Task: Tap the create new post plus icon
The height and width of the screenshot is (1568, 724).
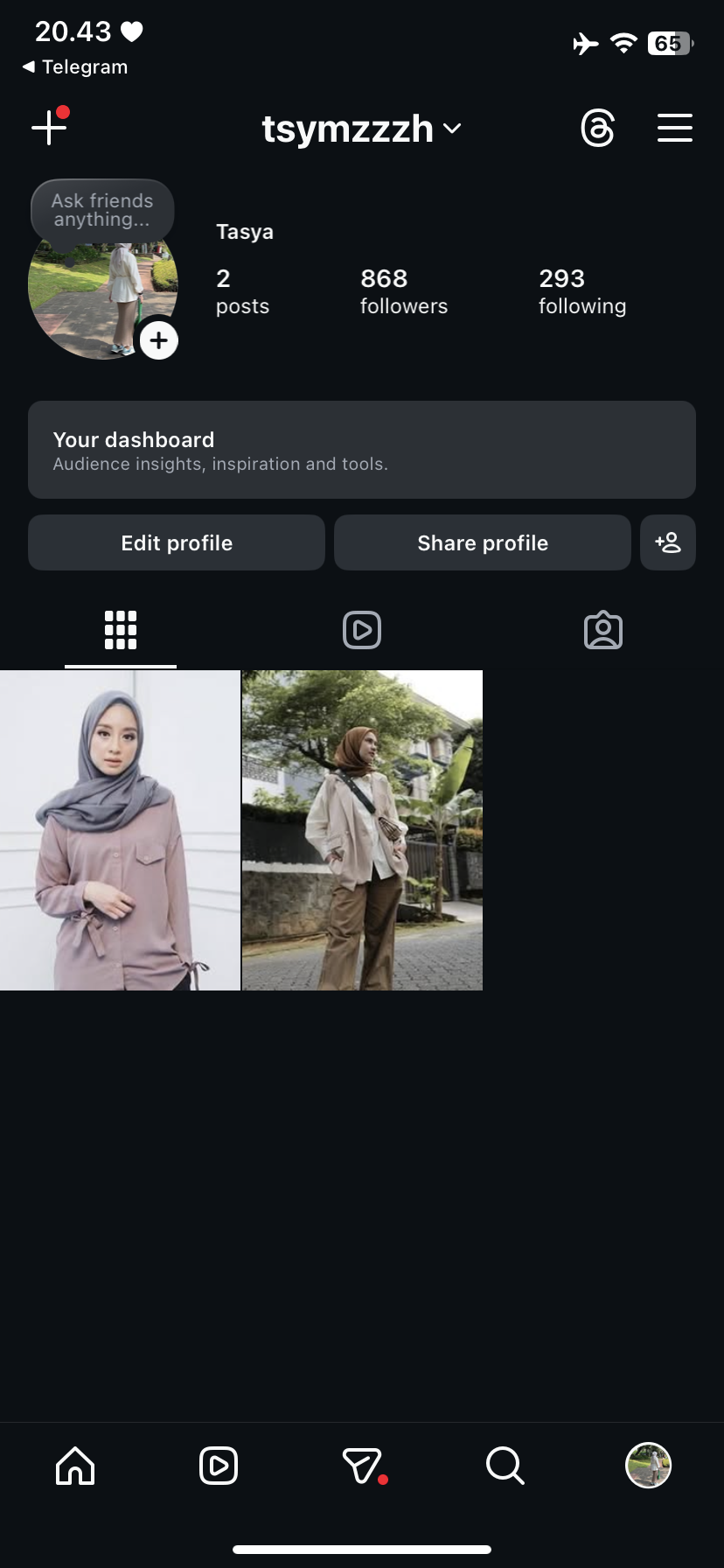Action: (x=49, y=128)
